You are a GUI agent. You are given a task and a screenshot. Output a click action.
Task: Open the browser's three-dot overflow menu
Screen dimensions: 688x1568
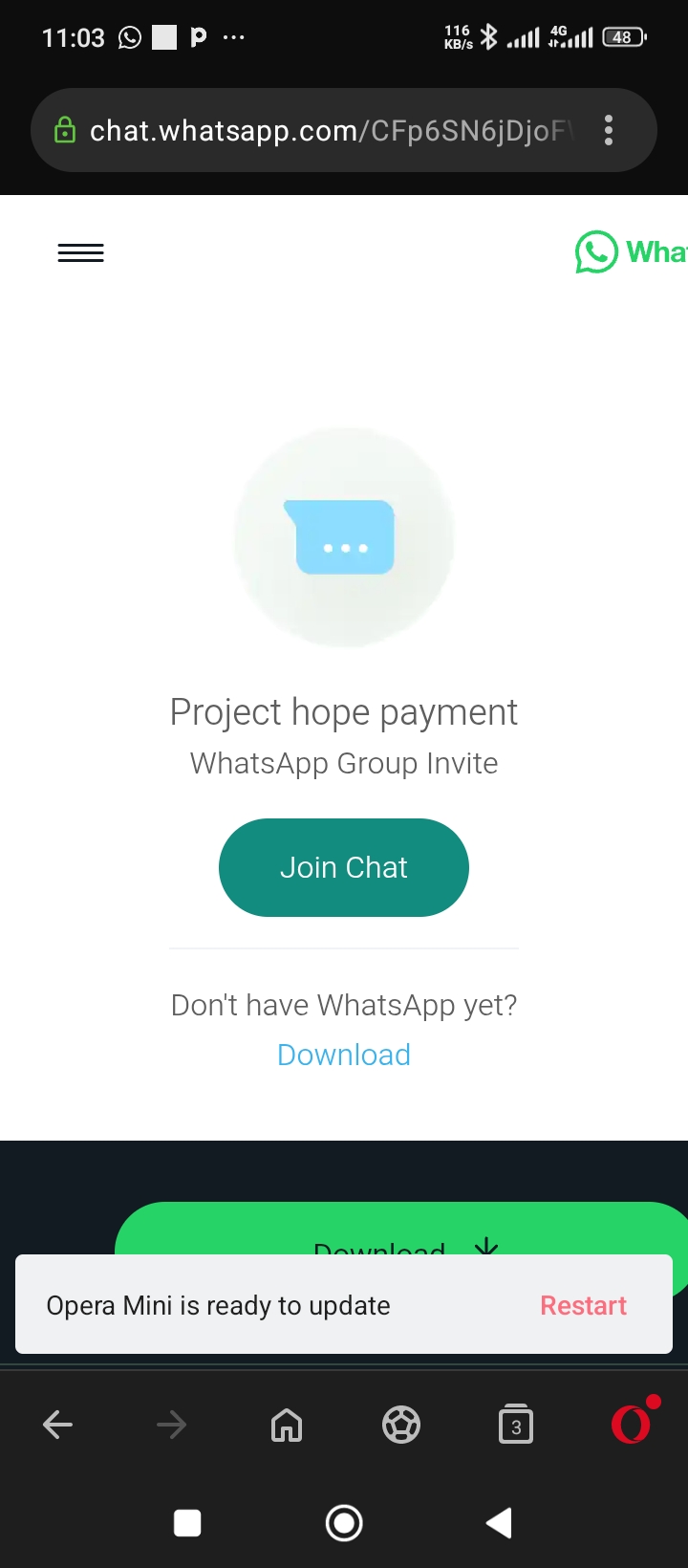(609, 130)
